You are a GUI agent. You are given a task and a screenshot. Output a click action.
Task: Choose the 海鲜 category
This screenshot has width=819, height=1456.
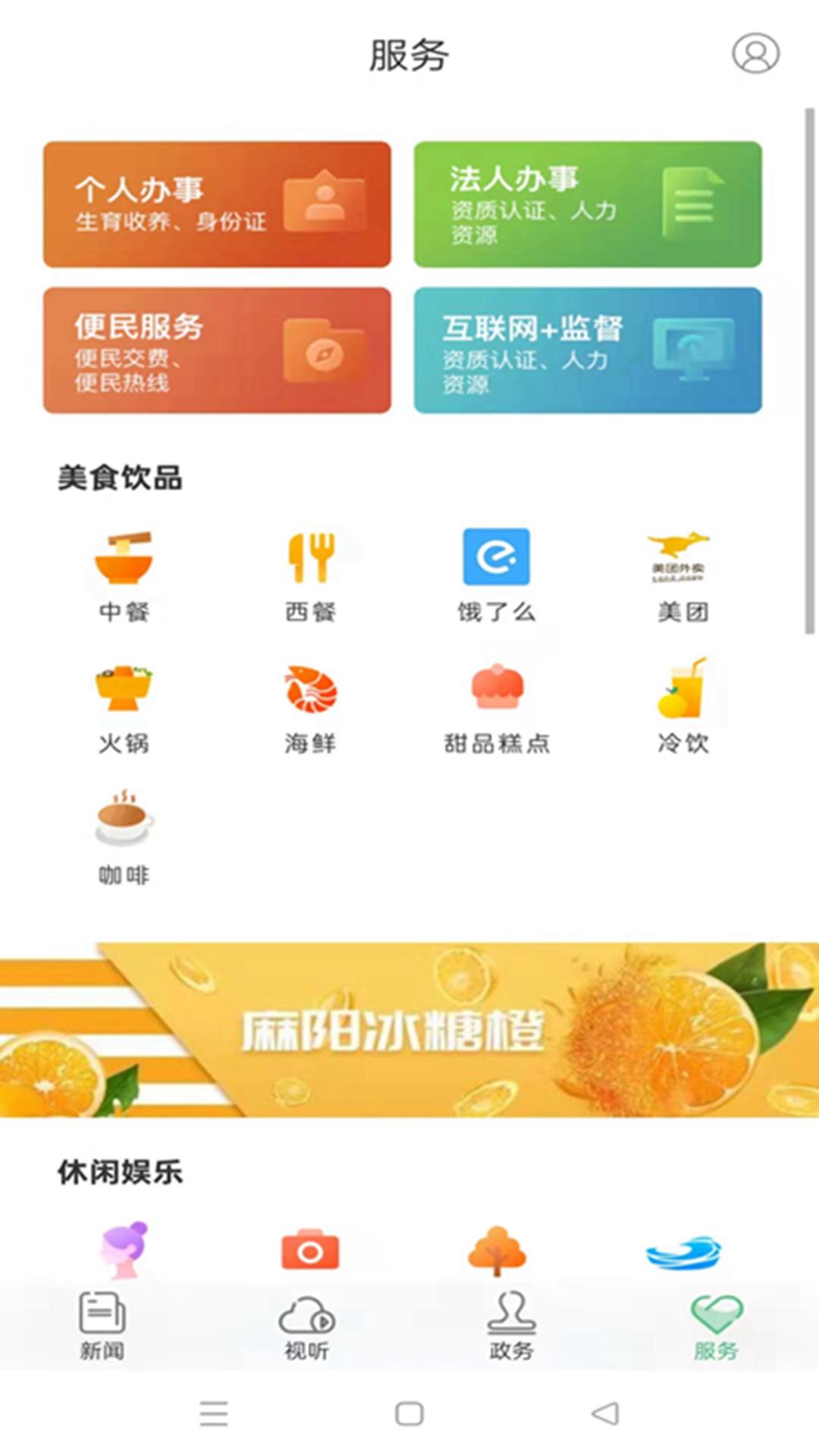pos(310,707)
